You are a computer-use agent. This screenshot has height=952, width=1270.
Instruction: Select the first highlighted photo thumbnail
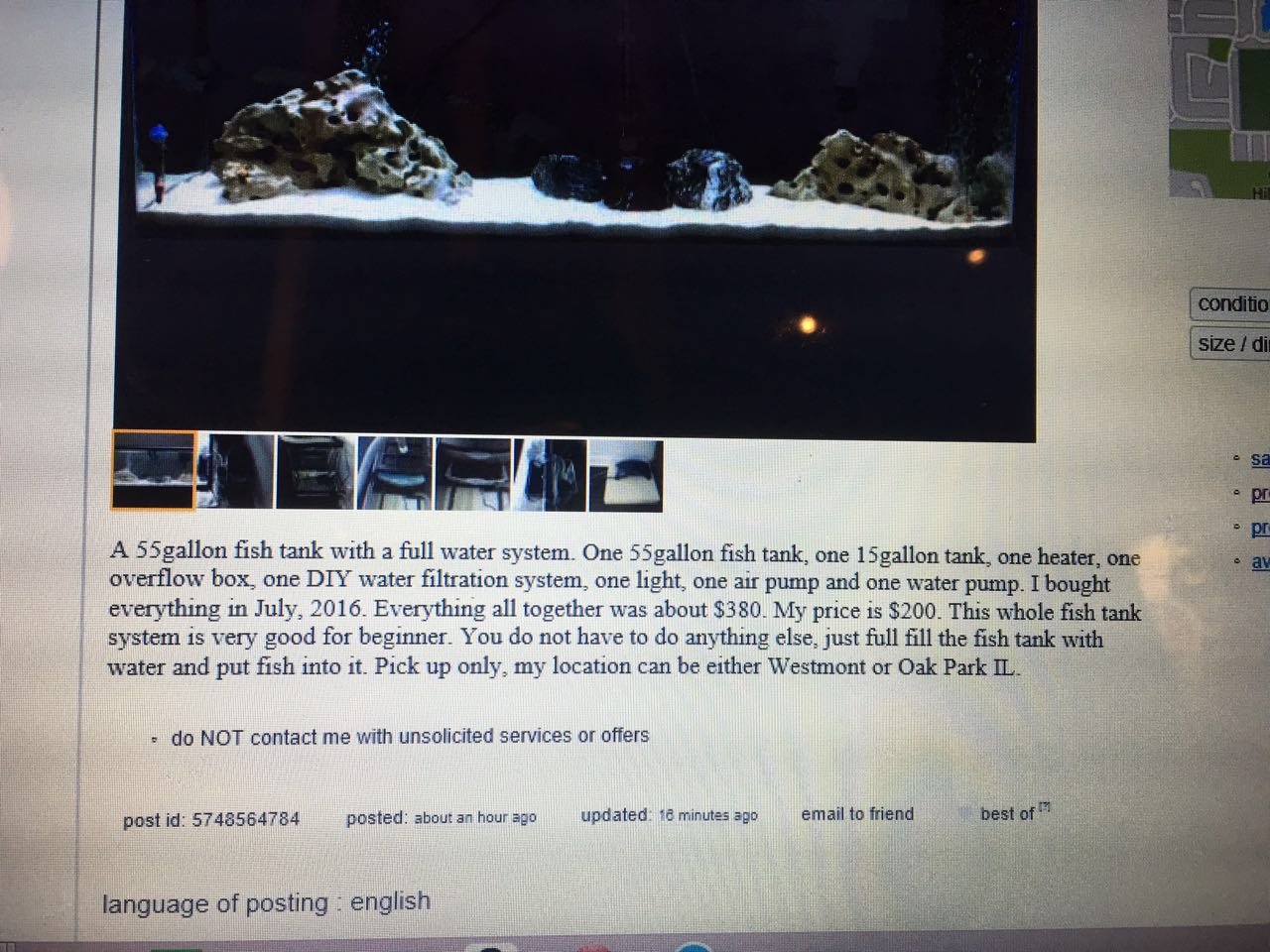click(154, 472)
